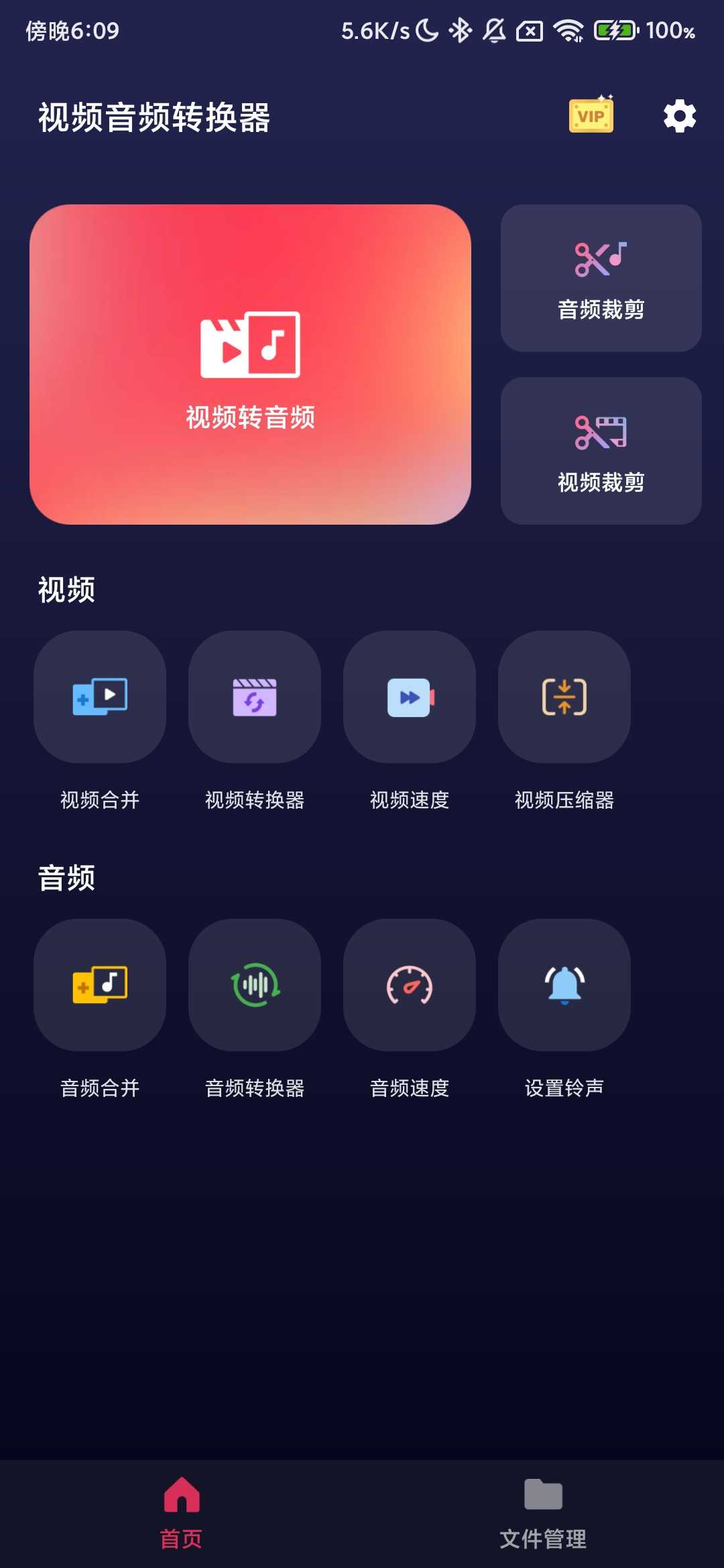Open the VIP membership badge

click(591, 115)
